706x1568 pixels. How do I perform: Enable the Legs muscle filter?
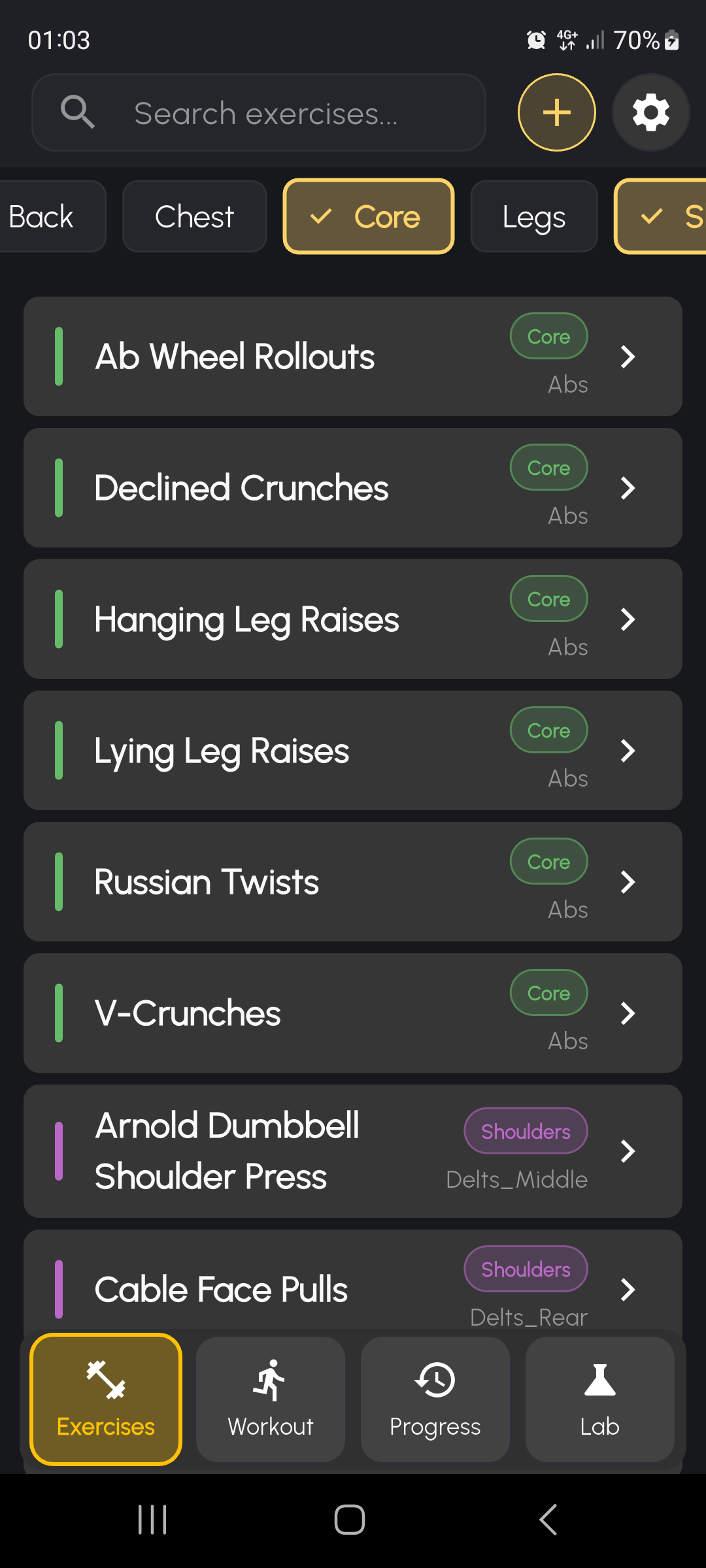click(533, 216)
